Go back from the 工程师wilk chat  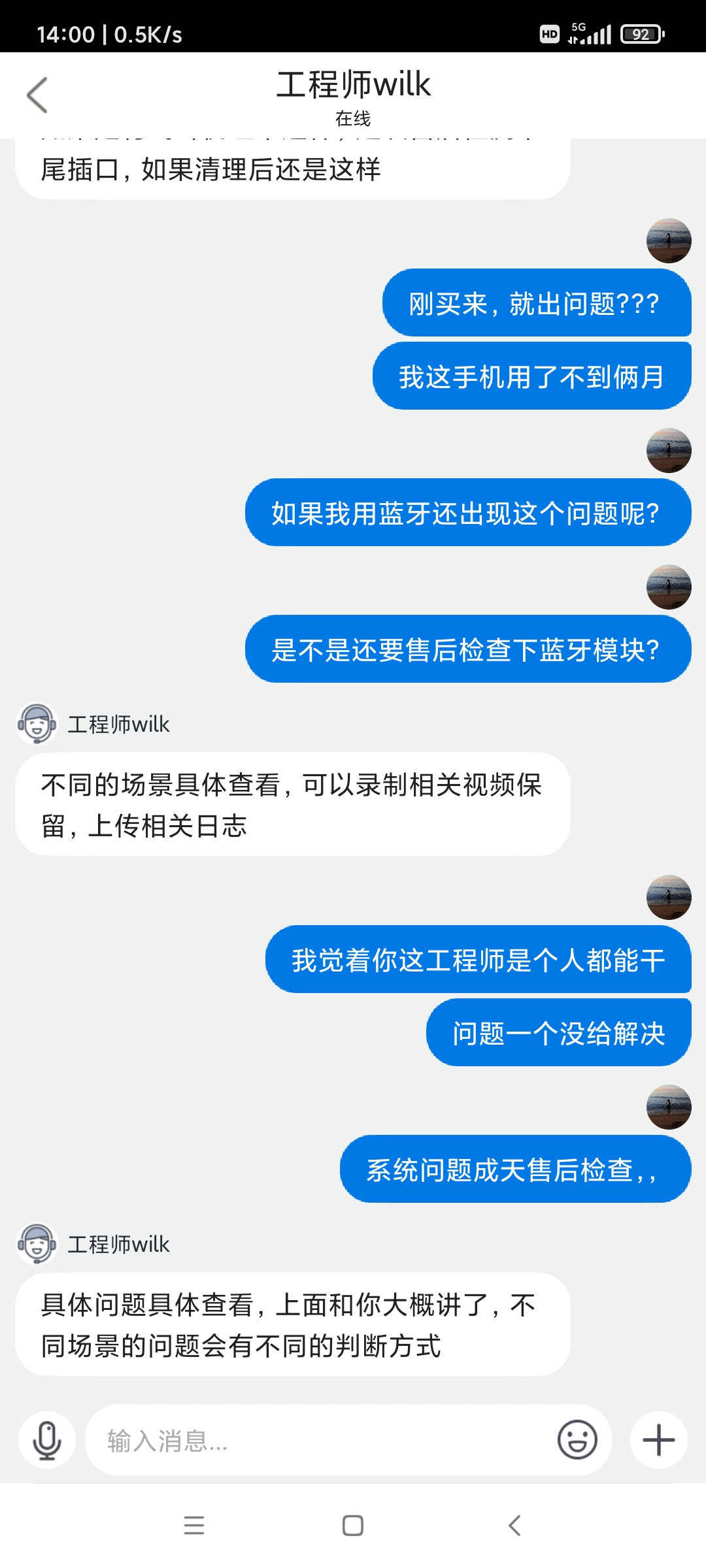tap(37, 95)
